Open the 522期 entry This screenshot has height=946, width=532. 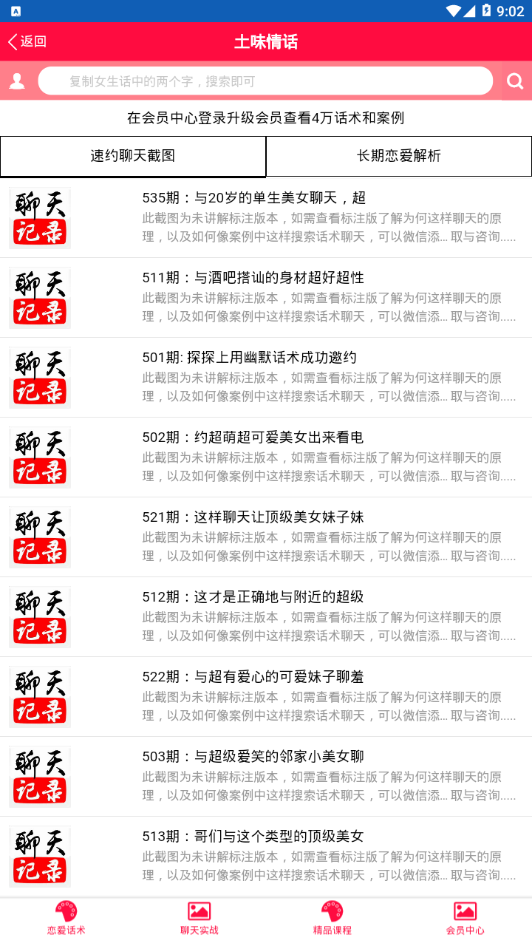click(266, 697)
